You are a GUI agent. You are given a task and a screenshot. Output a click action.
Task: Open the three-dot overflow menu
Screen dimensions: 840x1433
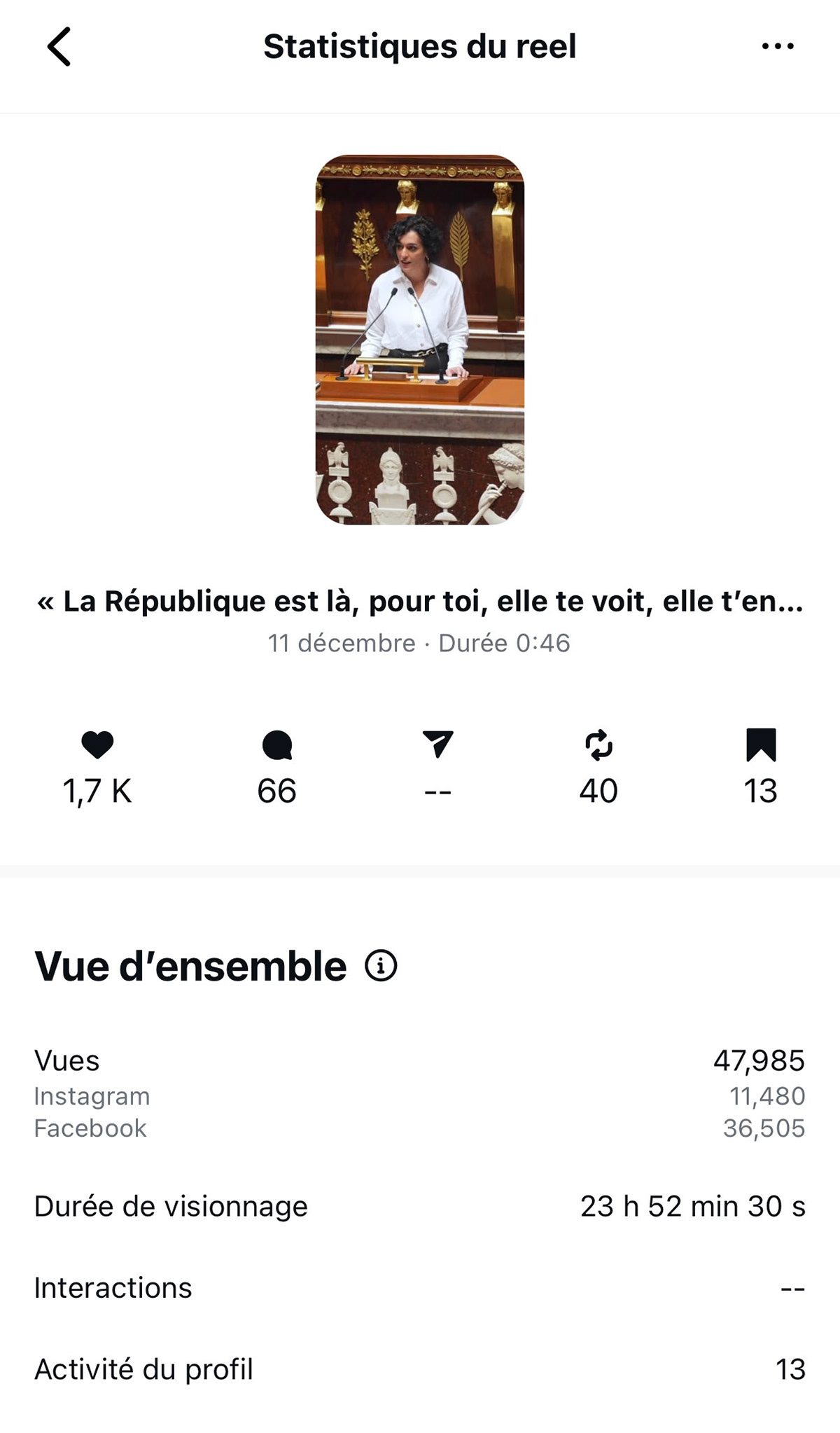click(x=777, y=47)
